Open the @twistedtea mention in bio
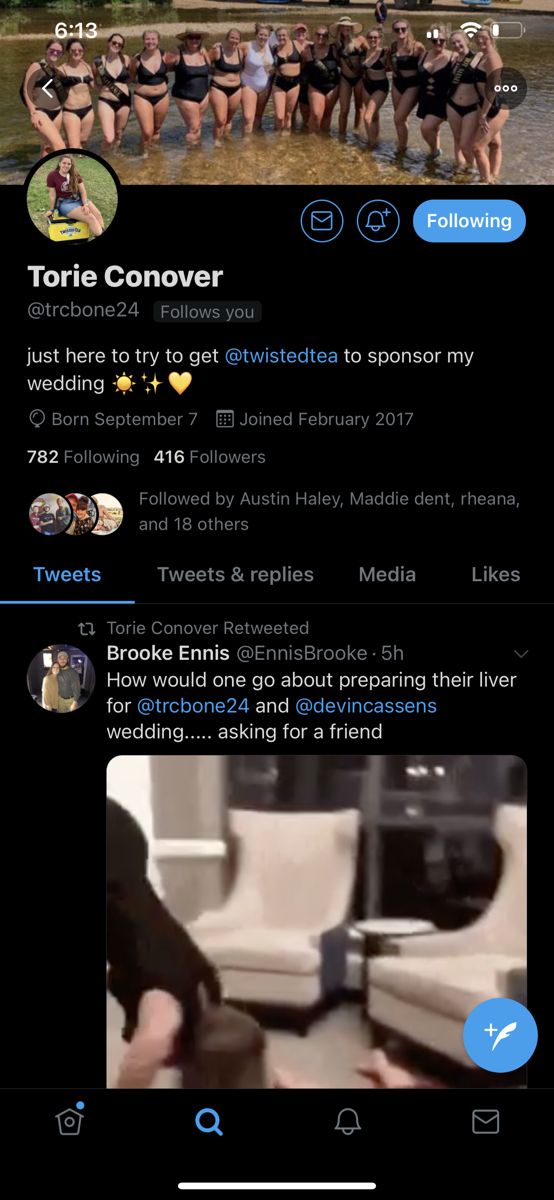Screen dimensions: 554x1200 click(x=281, y=356)
